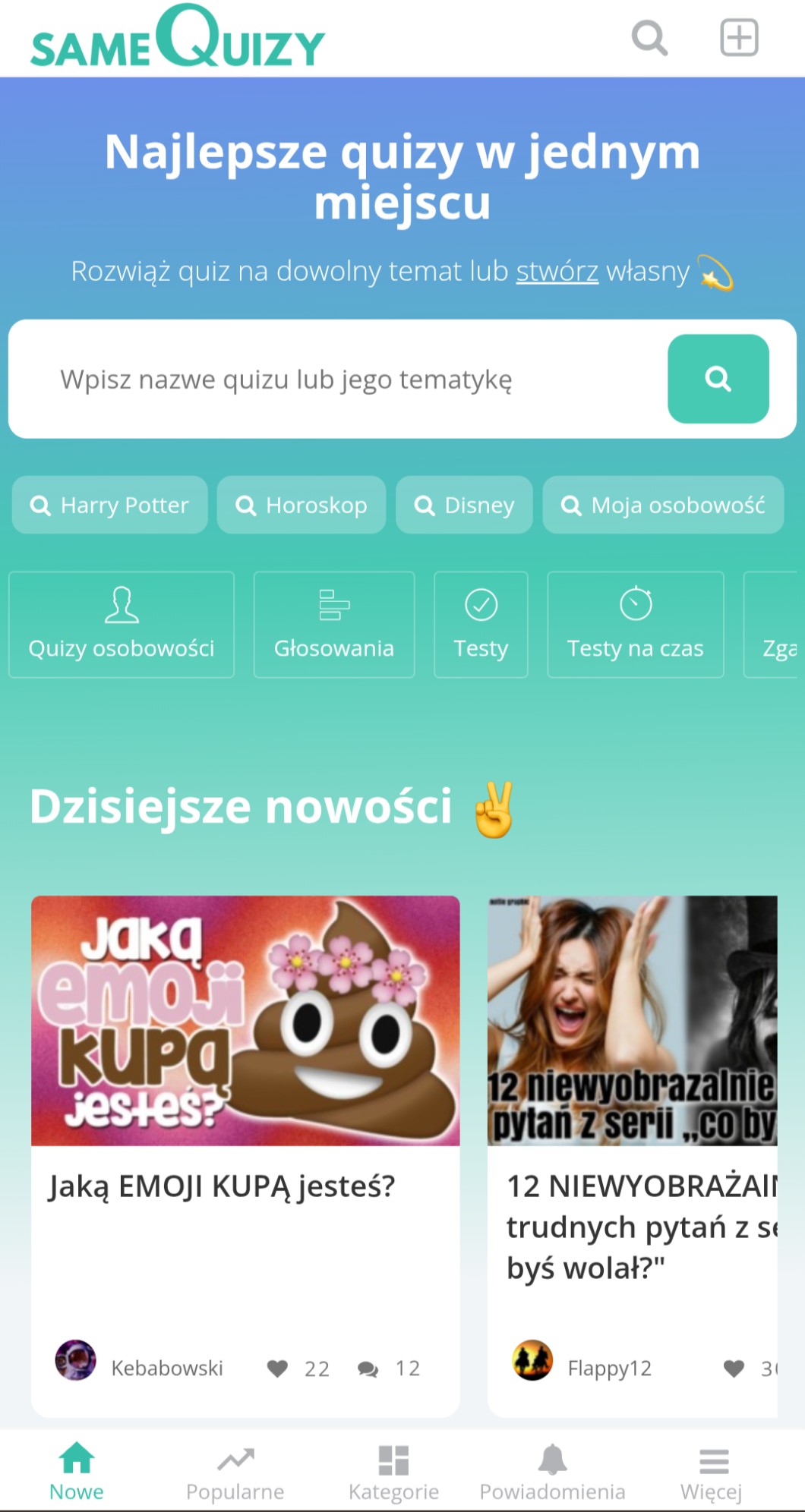Open Quizy osobowości category
805x1512 pixels.
coord(122,624)
